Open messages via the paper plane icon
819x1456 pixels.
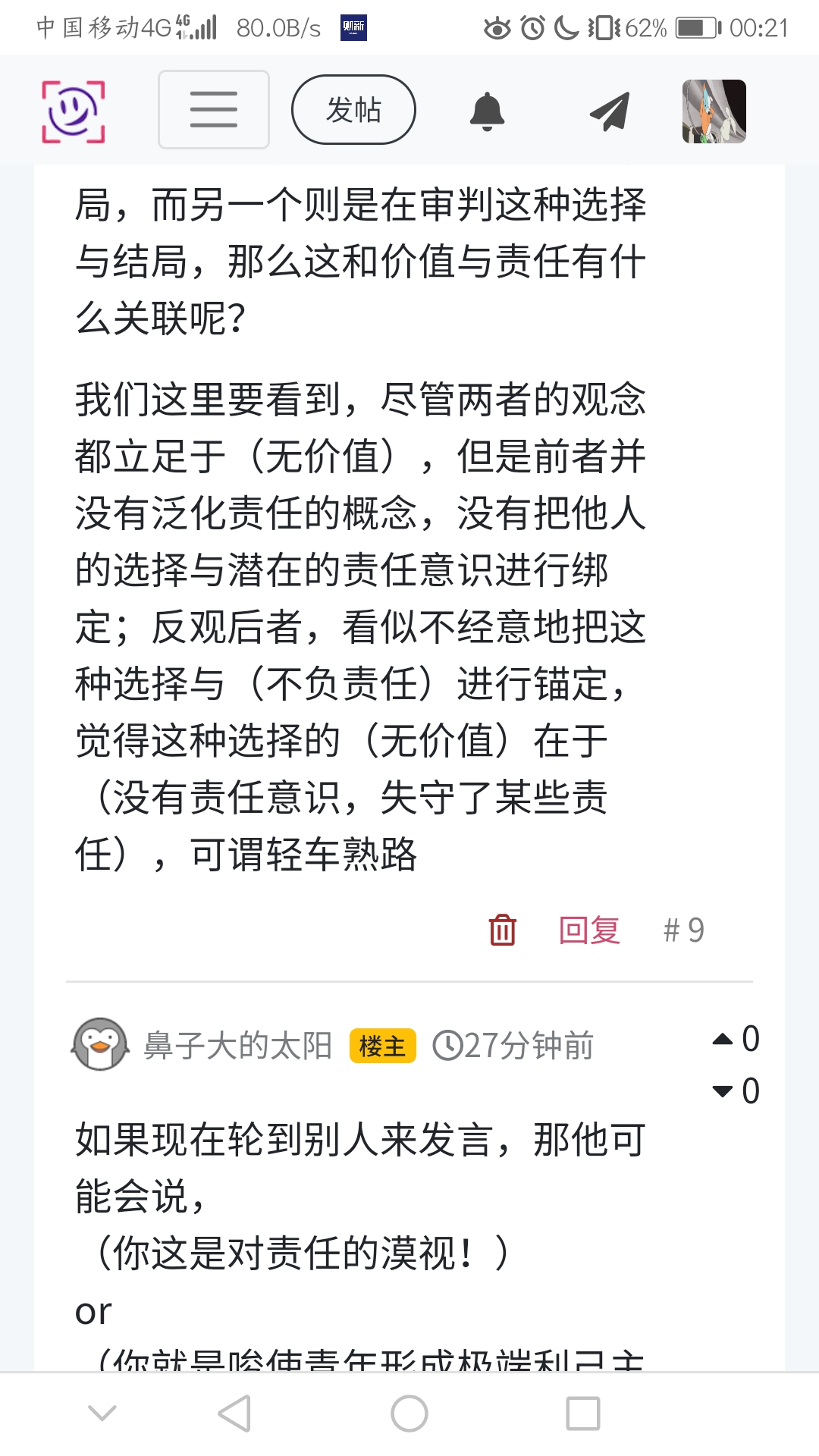(610, 111)
